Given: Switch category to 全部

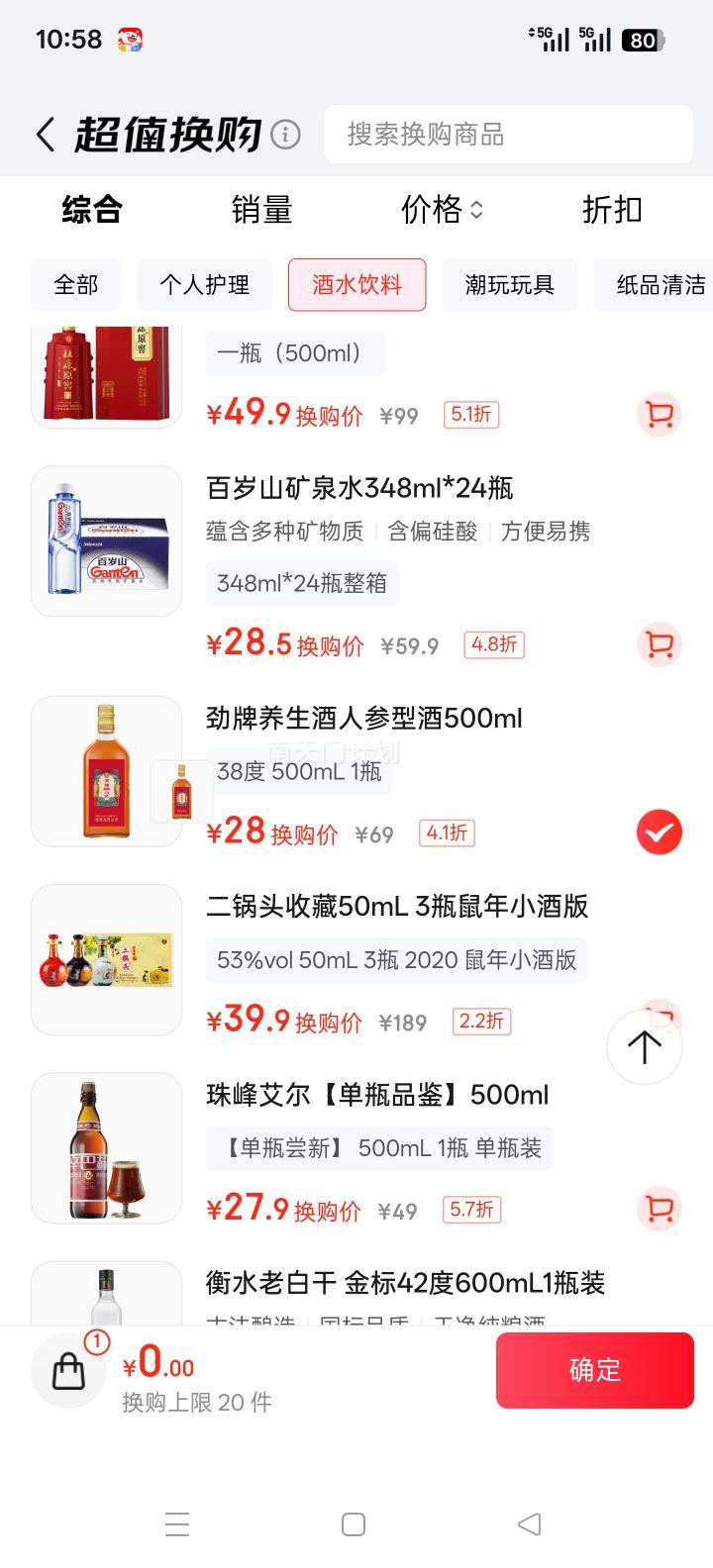Looking at the screenshot, I should click(x=75, y=285).
